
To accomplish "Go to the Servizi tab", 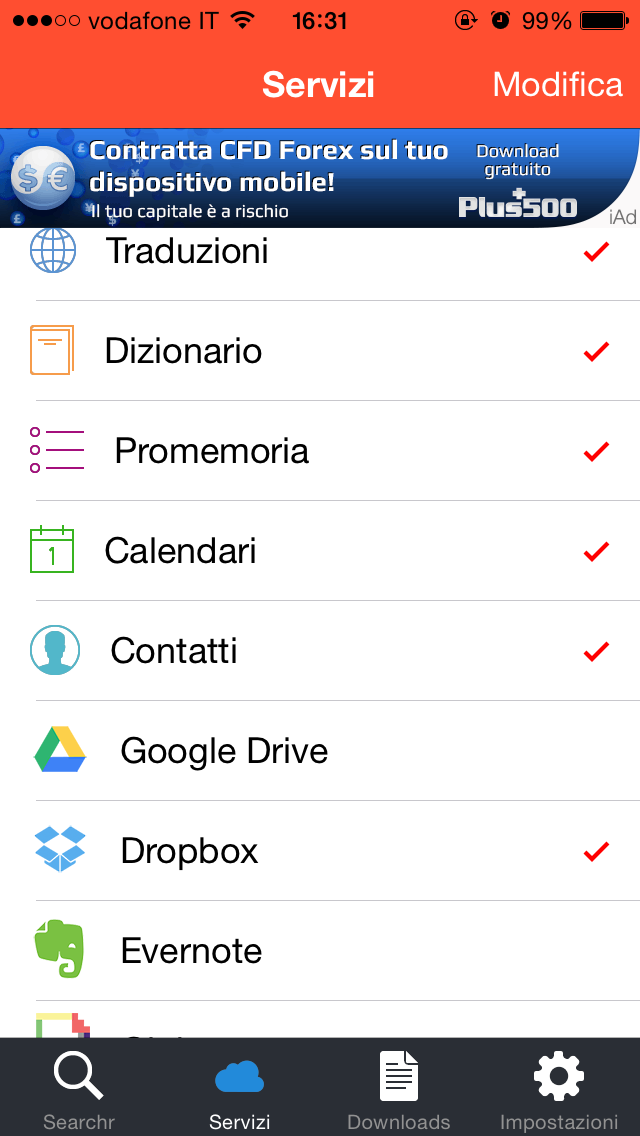I will coord(240,1088).
